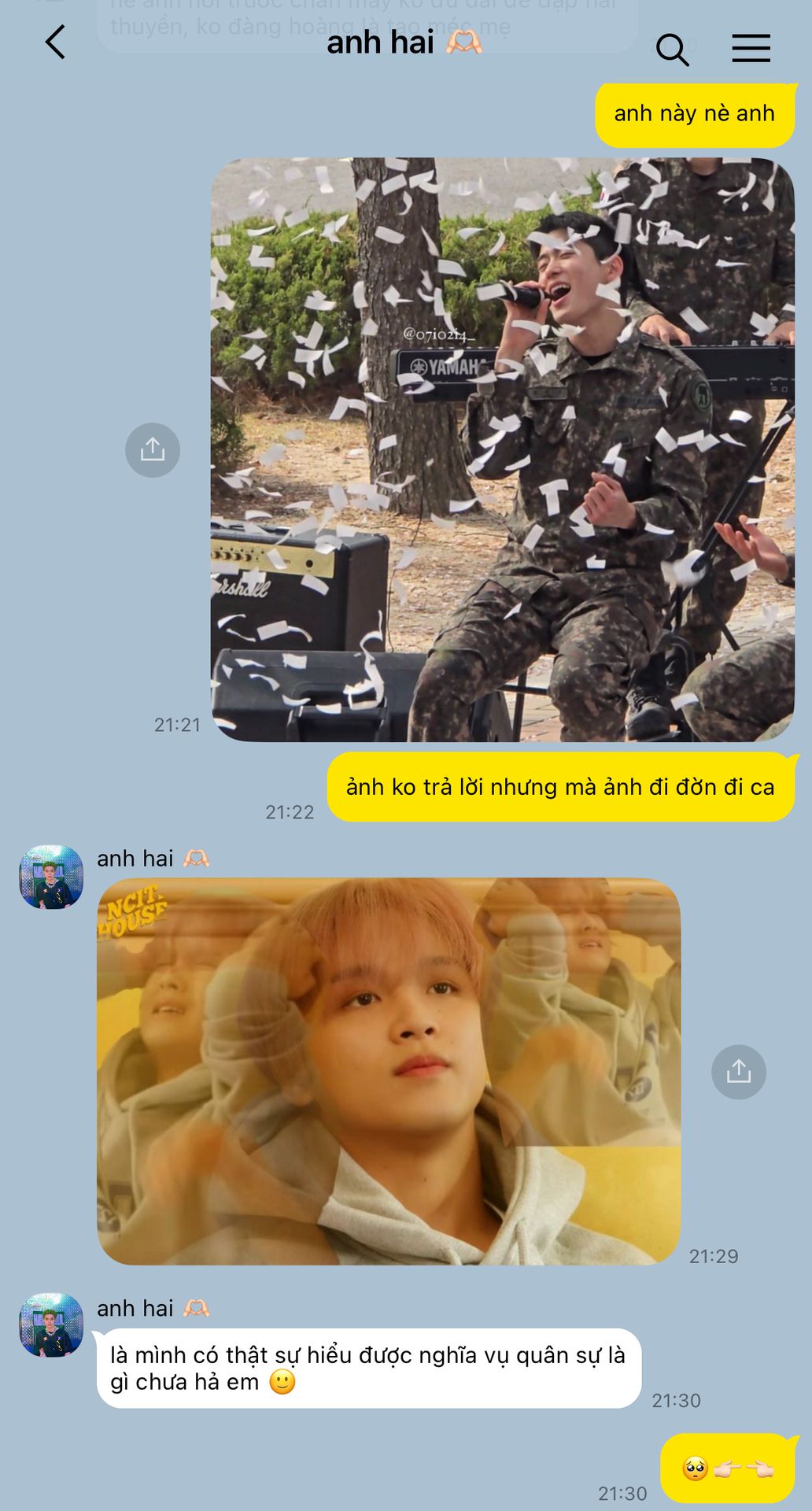The image size is (812, 1511).
Task: Go back using the arrow
Action: pyautogui.click(x=55, y=42)
